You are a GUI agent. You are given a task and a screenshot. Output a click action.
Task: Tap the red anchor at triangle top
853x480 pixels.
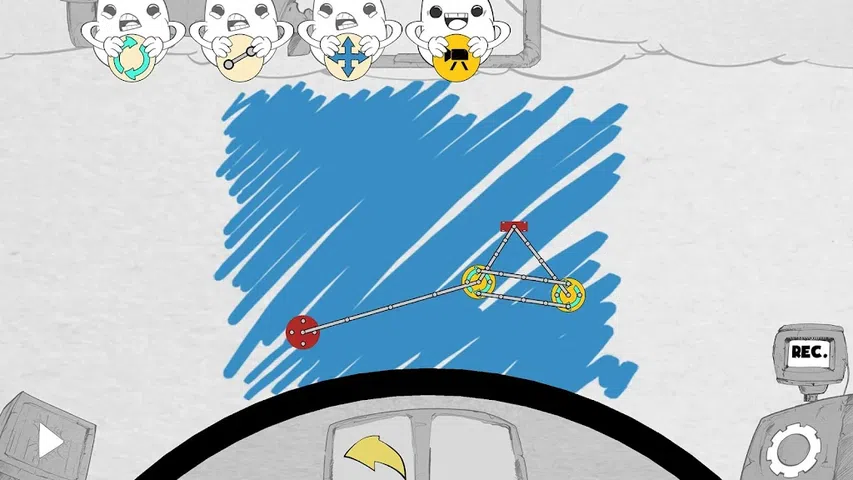(514, 226)
